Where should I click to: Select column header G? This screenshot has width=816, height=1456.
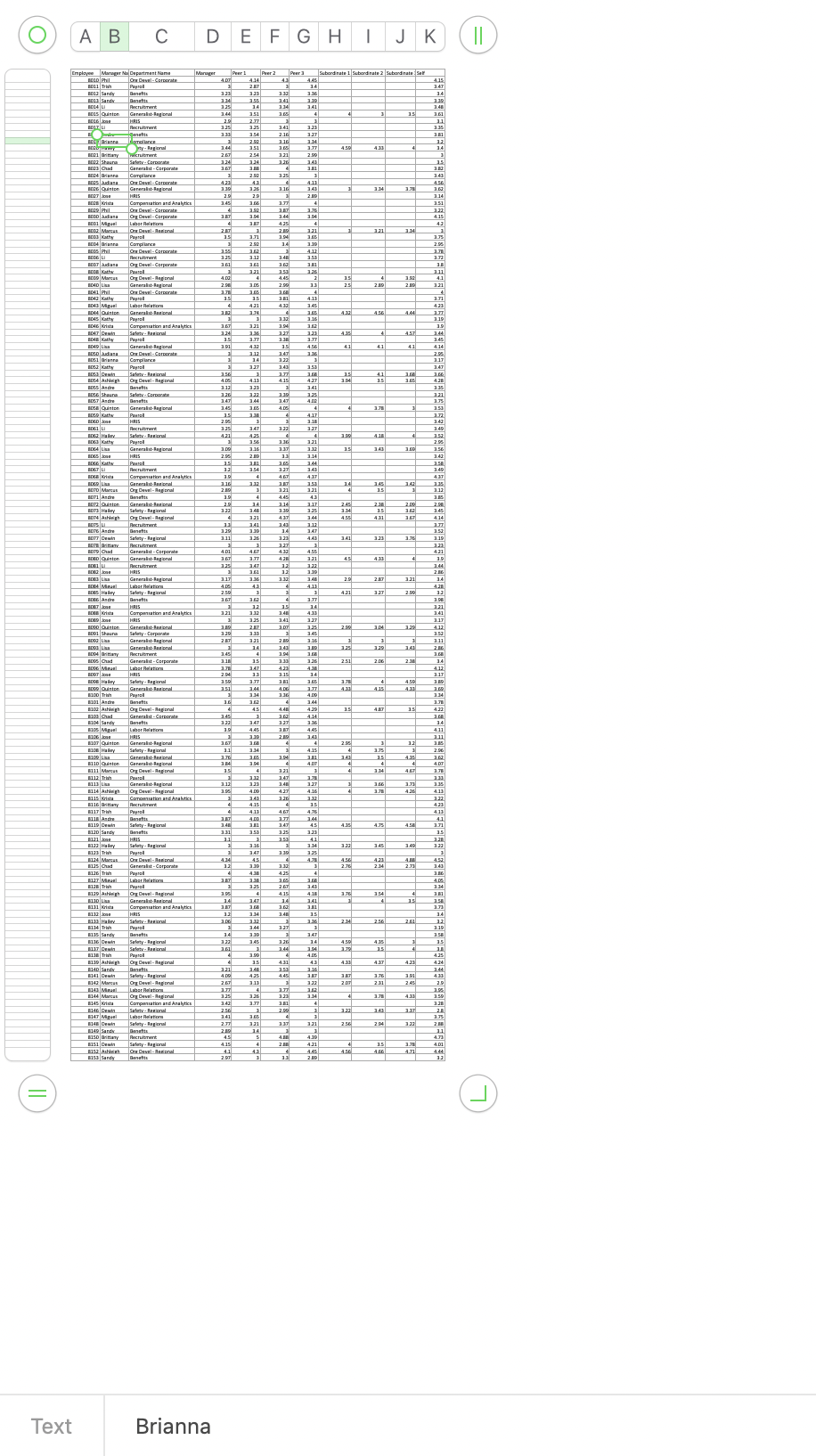coord(302,37)
